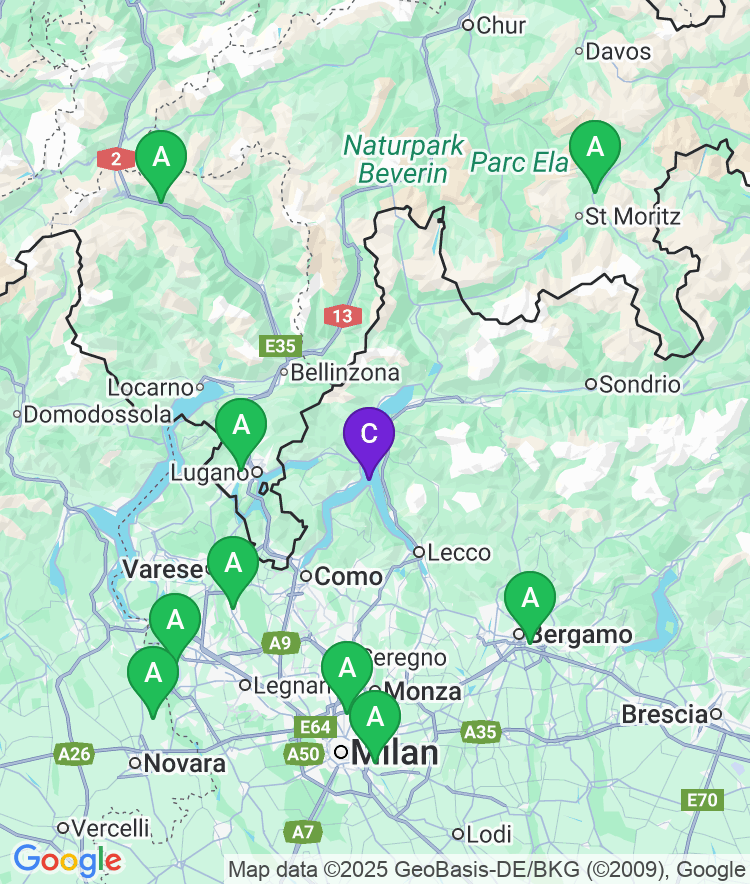Tap the A marker above Lugano
This screenshot has height=884, width=750.
[x=241, y=427]
